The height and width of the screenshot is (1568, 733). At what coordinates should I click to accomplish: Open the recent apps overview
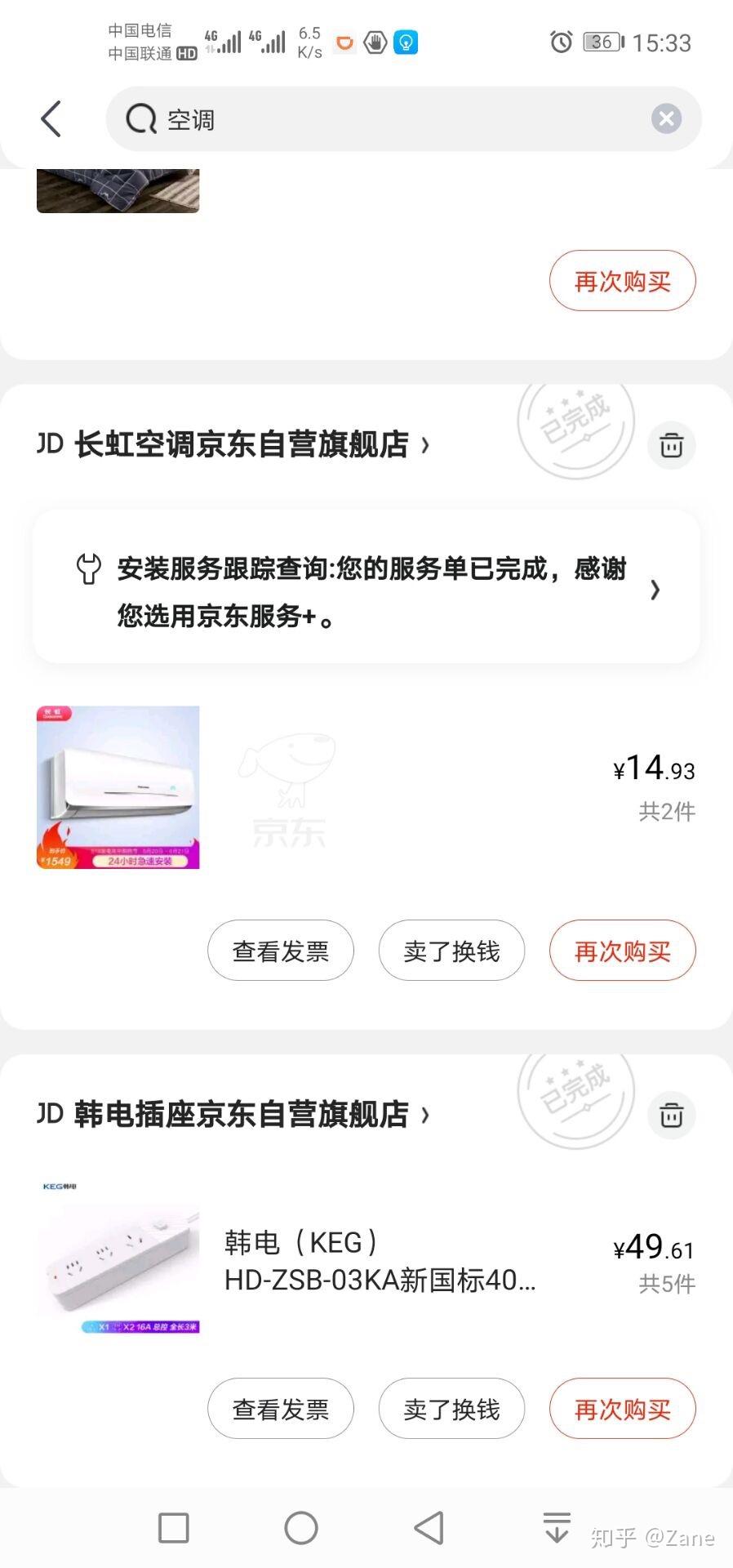(x=173, y=1528)
